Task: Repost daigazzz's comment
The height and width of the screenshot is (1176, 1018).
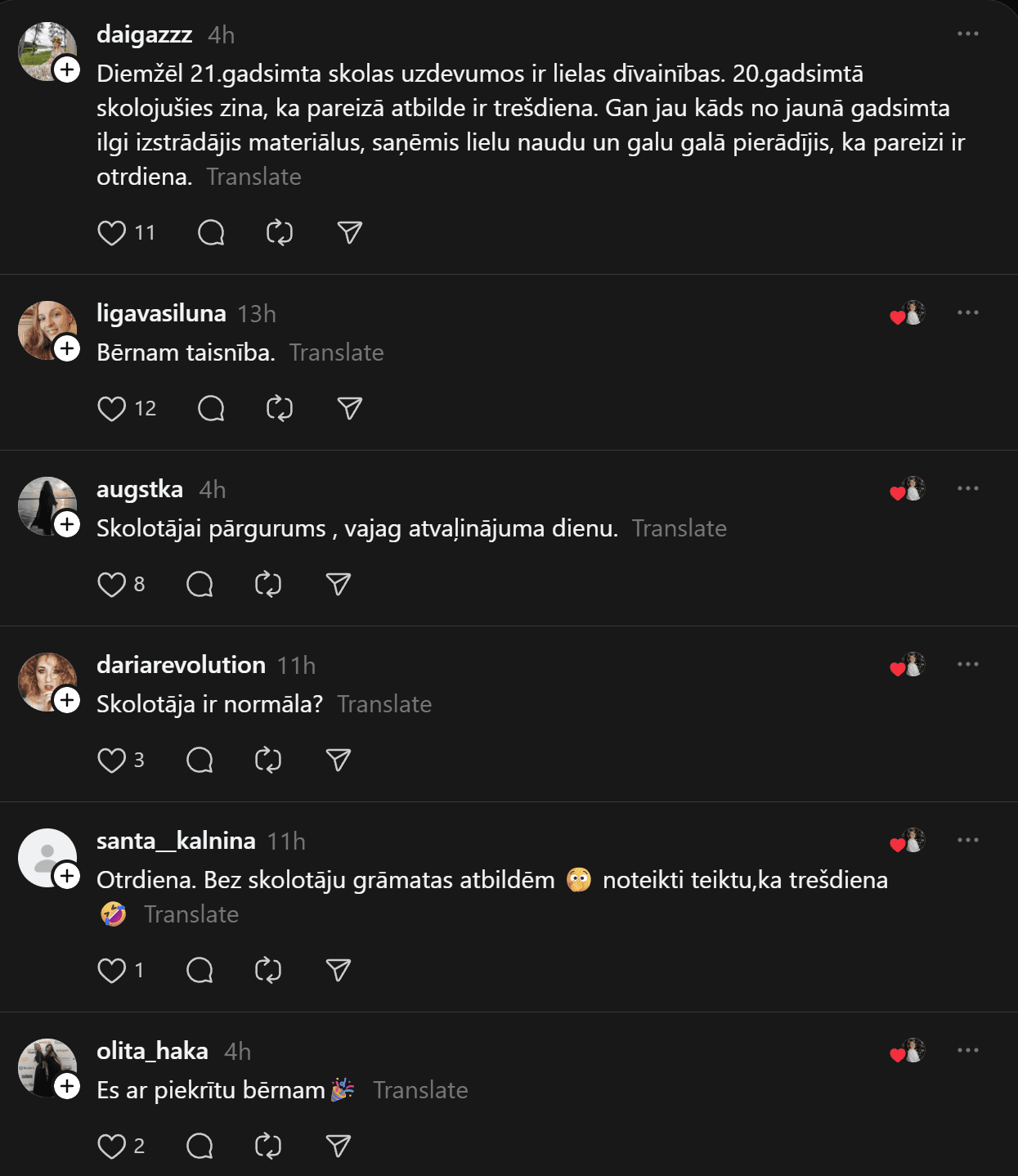Action: (x=280, y=233)
